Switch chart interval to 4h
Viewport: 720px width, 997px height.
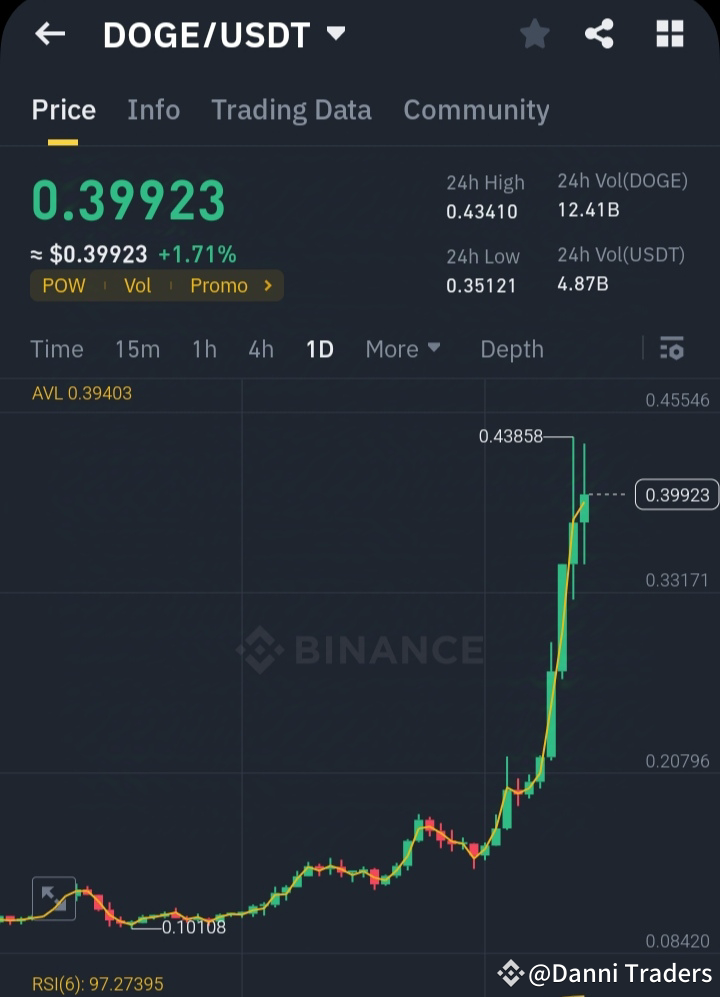click(x=260, y=349)
